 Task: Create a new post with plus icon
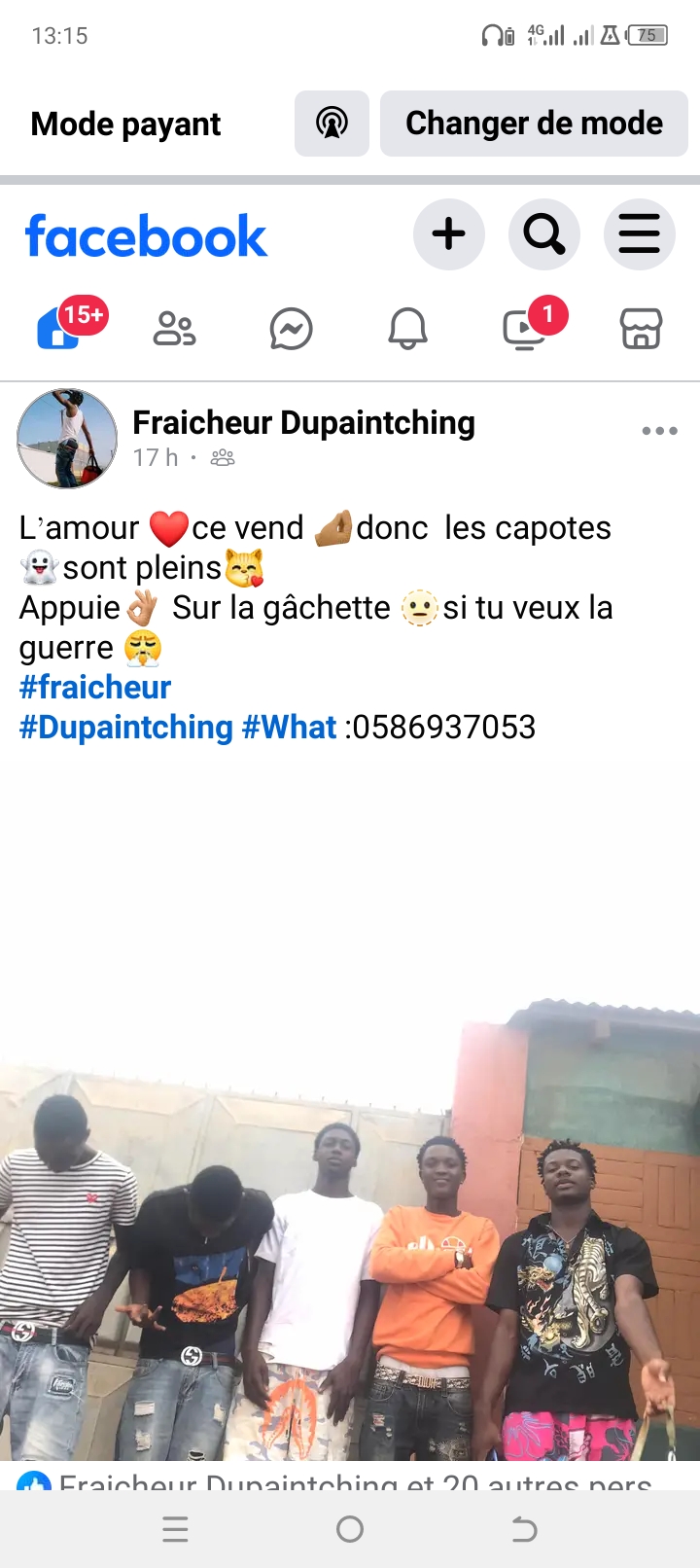tap(448, 234)
